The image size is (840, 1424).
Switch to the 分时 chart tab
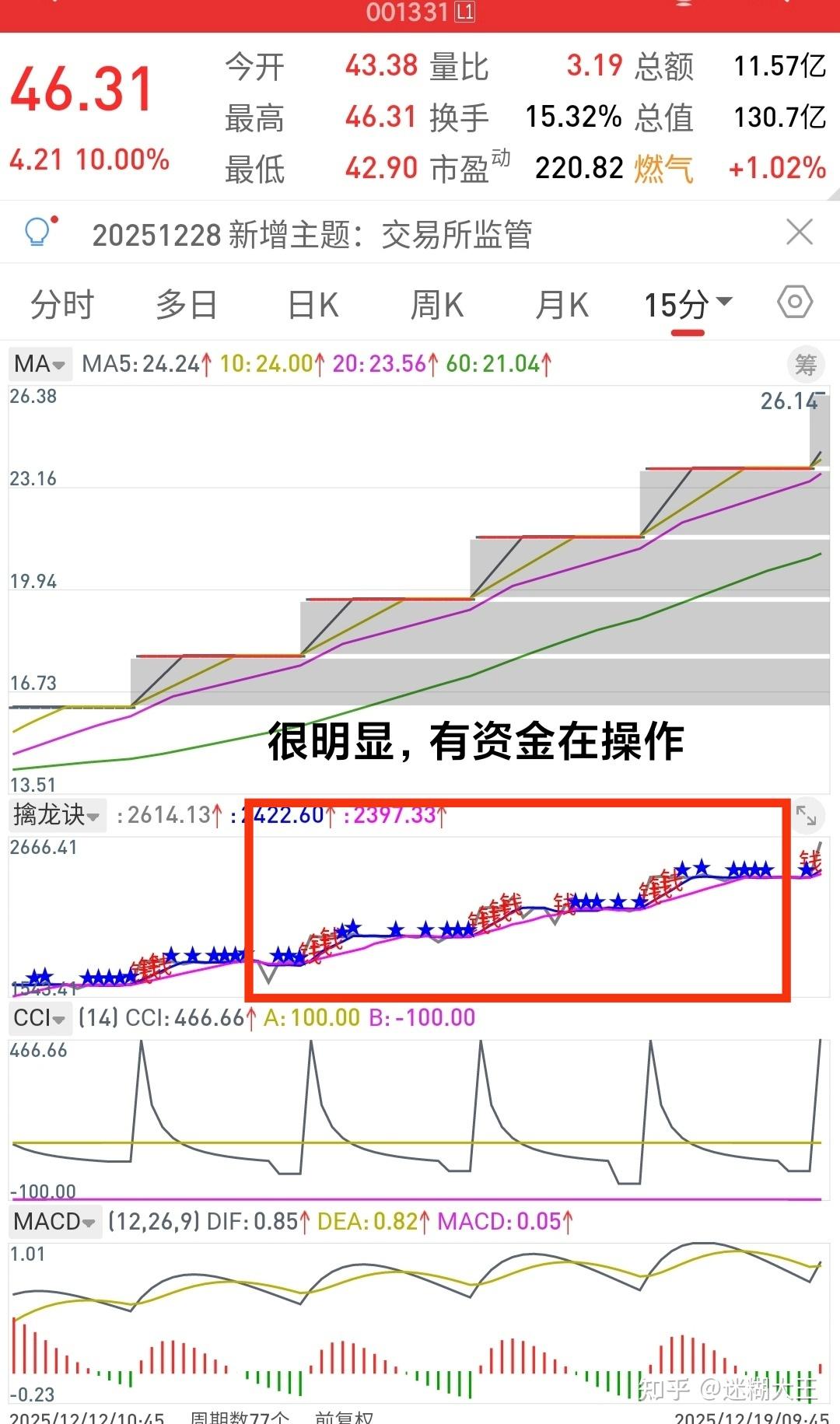point(62,304)
